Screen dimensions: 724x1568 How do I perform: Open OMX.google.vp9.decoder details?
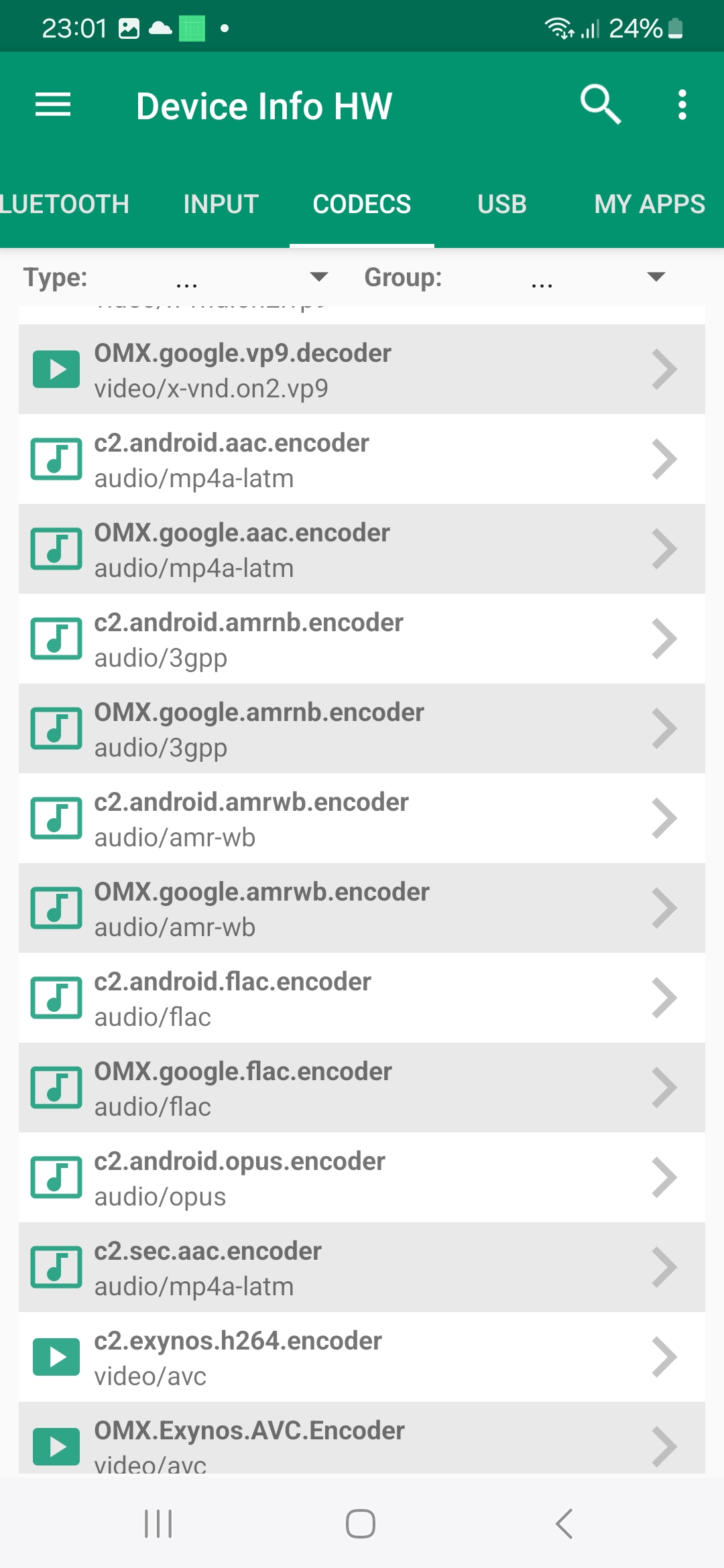(362, 369)
